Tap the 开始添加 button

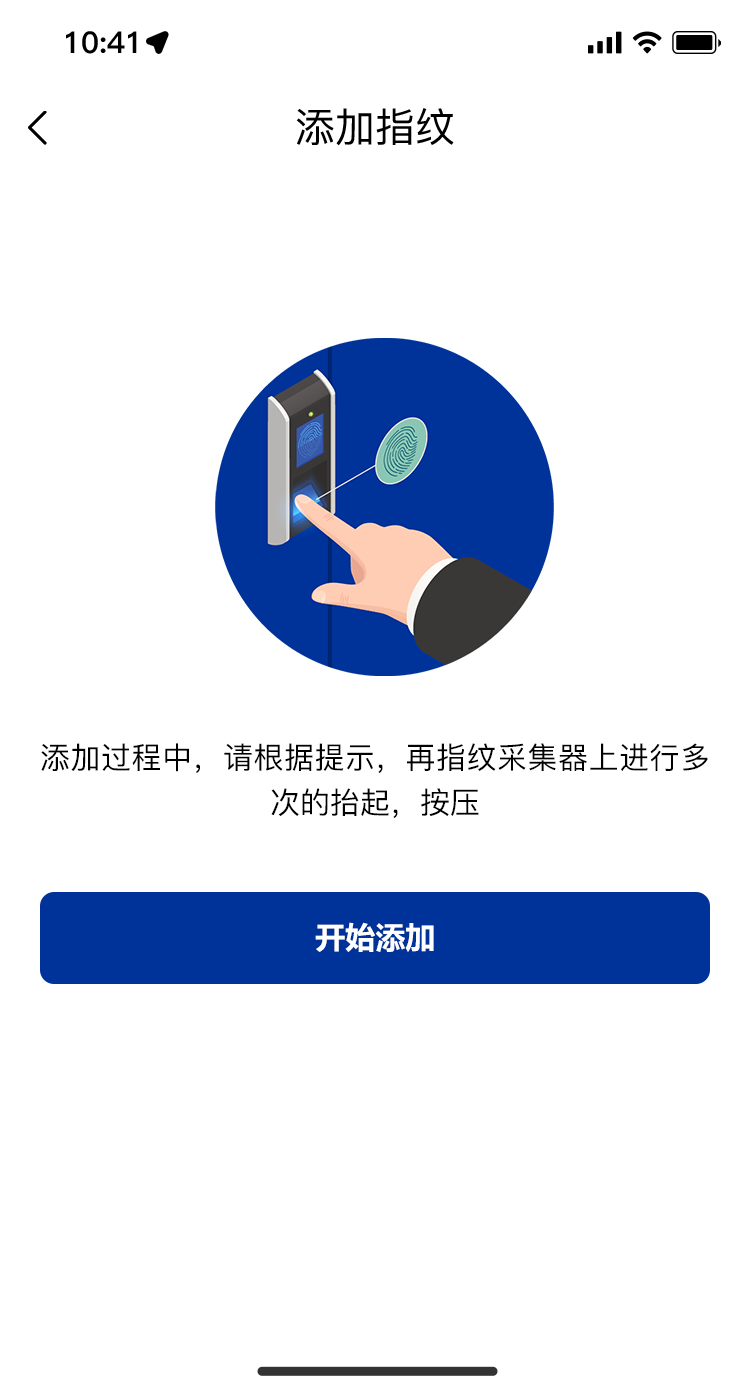pos(375,938)
